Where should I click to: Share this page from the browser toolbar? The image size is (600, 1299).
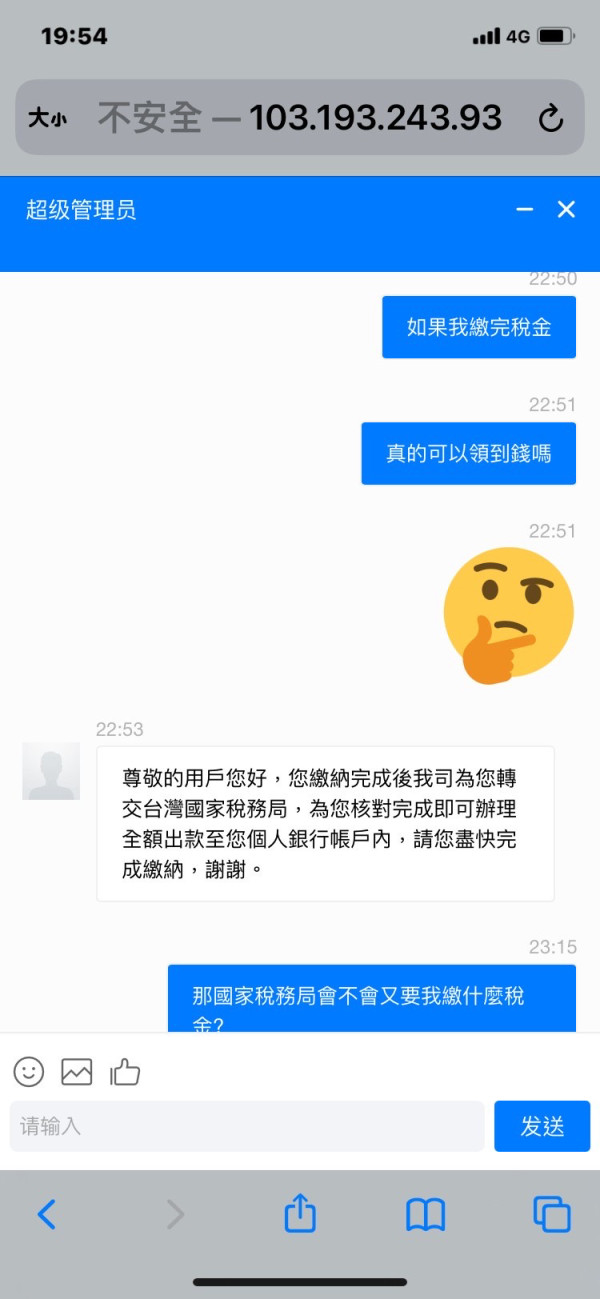[x=300, y=1212]
